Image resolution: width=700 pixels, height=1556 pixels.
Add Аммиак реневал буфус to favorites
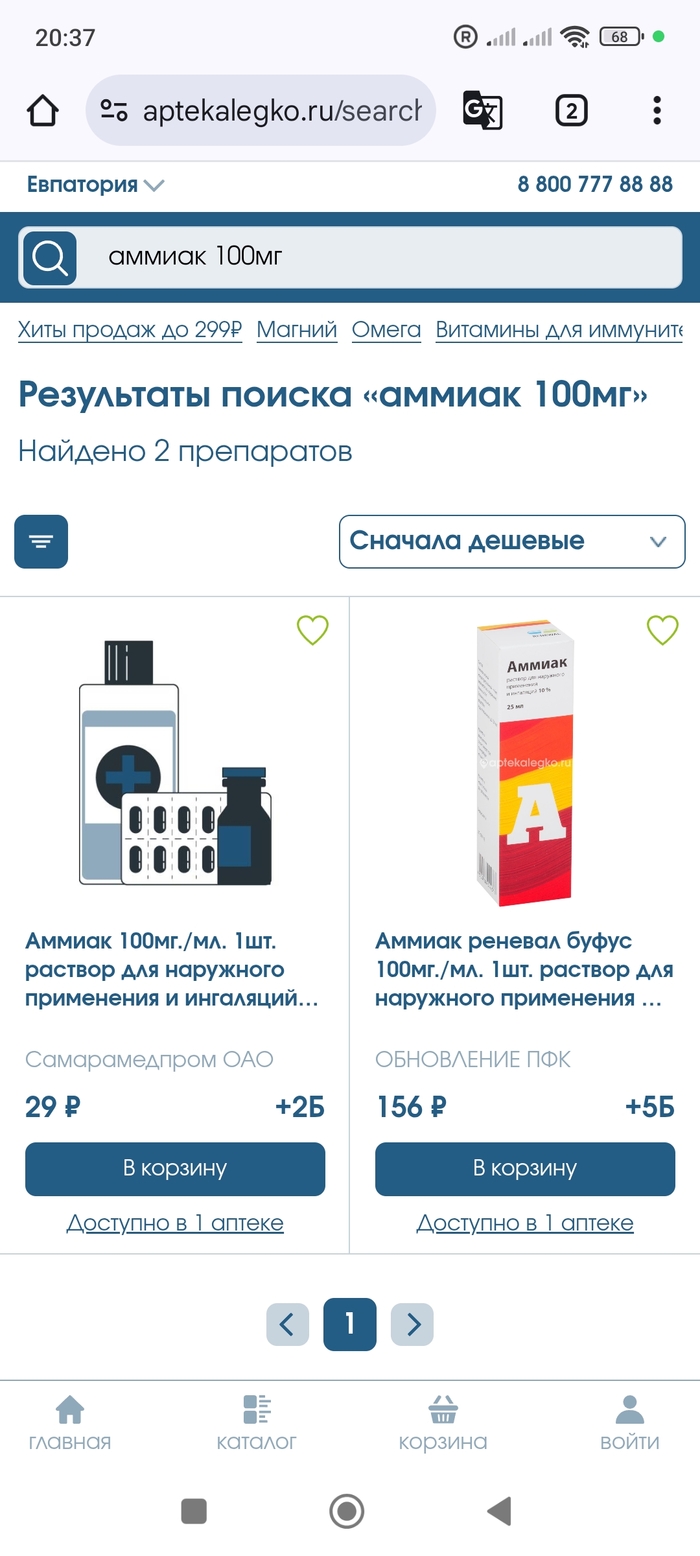(662, 630)
